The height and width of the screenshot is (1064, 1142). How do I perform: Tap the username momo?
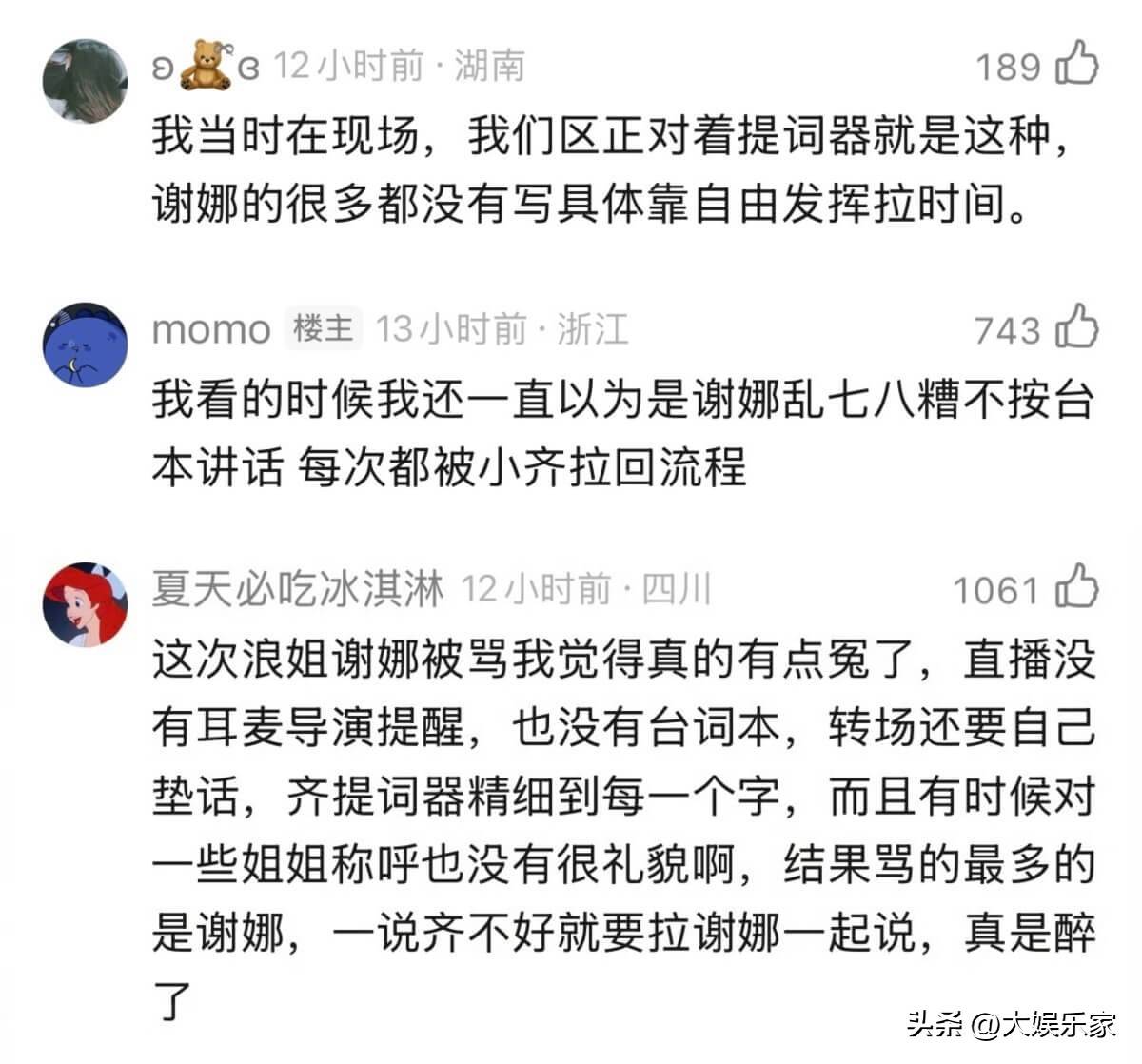[x=211, y=330]
